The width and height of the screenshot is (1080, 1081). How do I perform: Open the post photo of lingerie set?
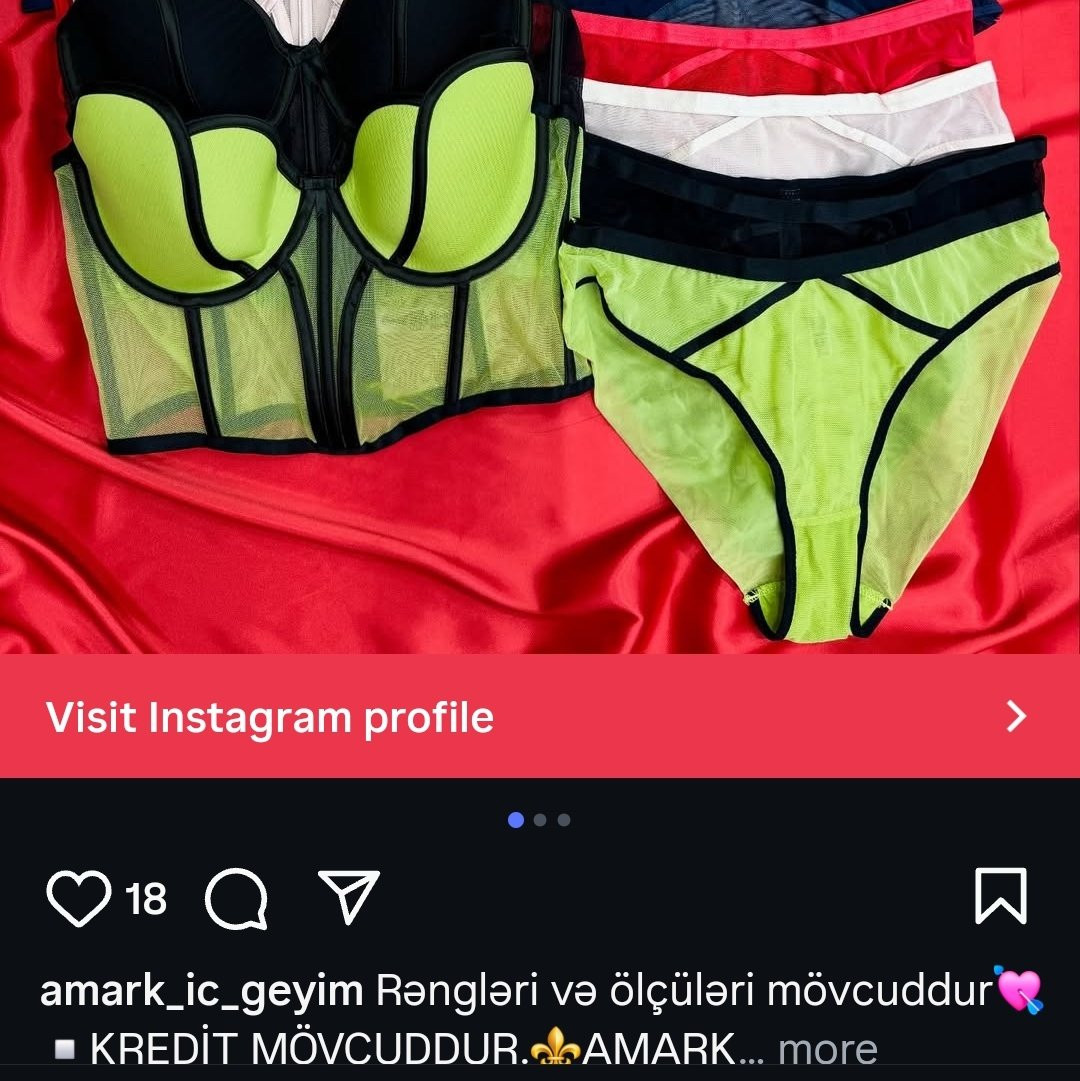(540, 327)
